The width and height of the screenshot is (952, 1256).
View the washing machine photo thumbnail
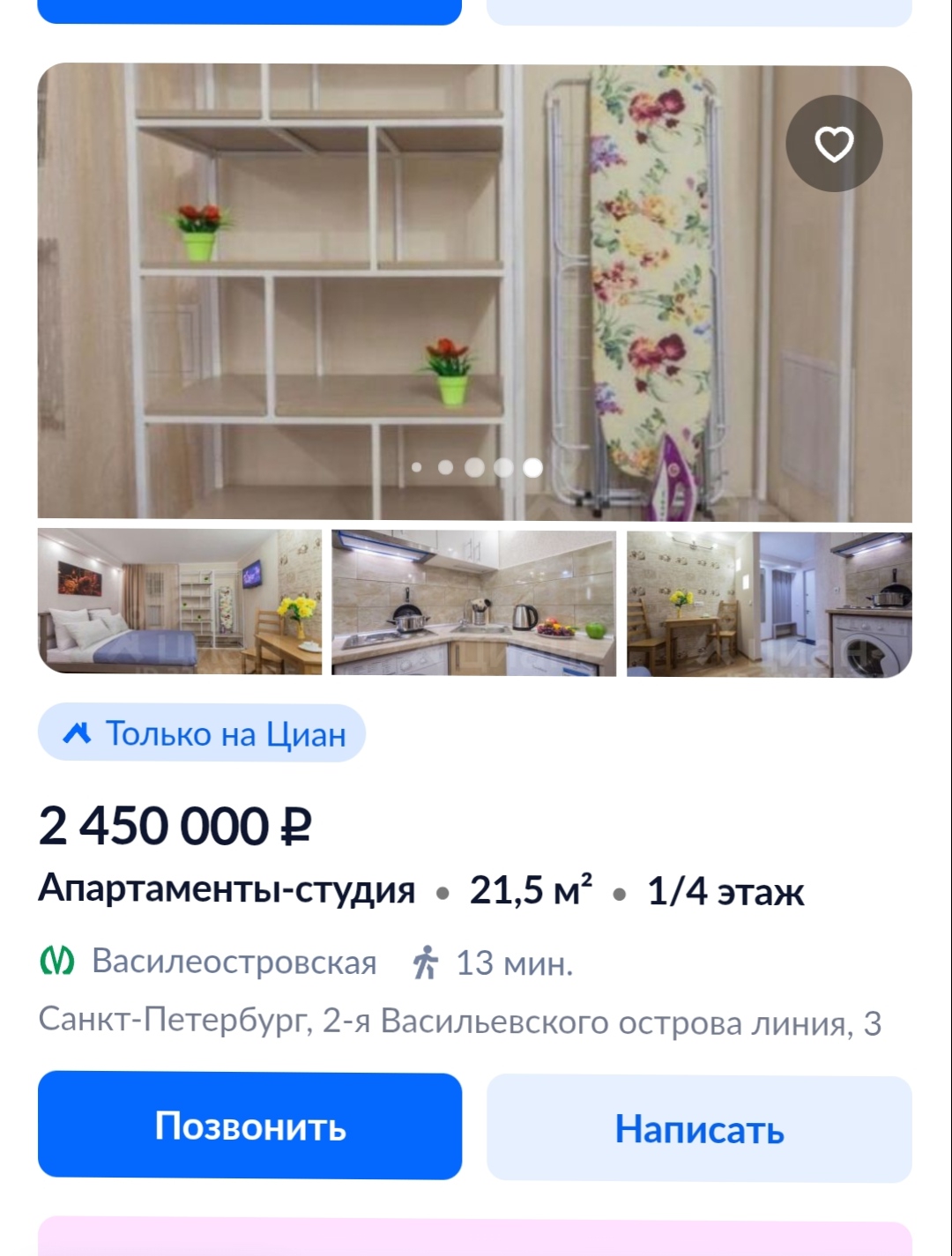769,604
